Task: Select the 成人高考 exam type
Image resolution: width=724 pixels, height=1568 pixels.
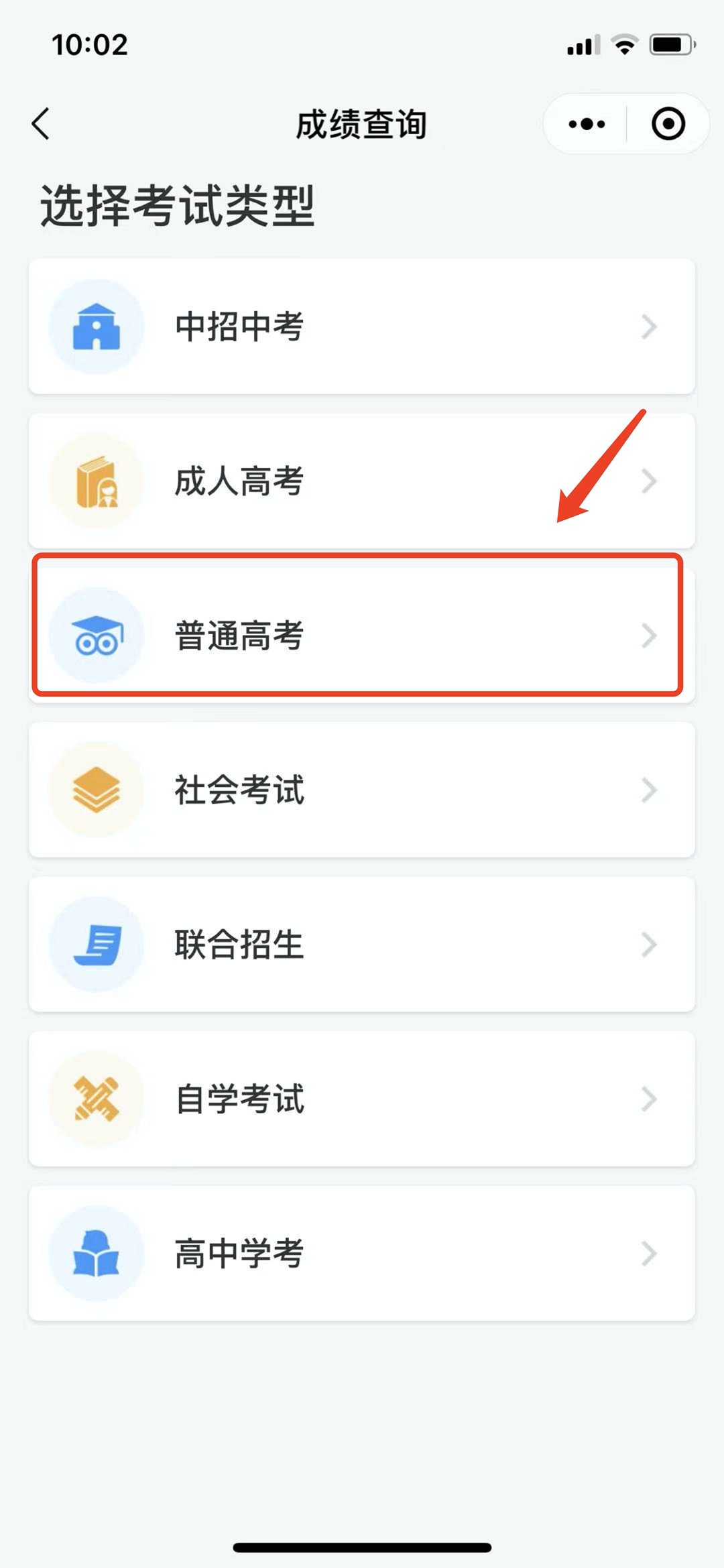Action: tap(361, 481)
